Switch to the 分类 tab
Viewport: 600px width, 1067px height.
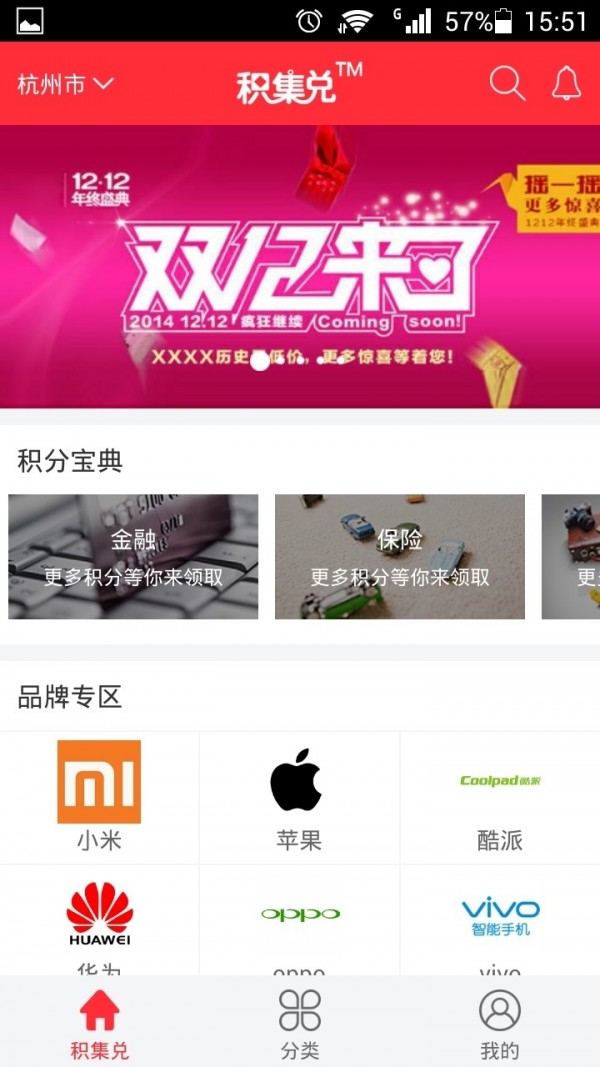pyautogui.click(x=299, y=1023)
